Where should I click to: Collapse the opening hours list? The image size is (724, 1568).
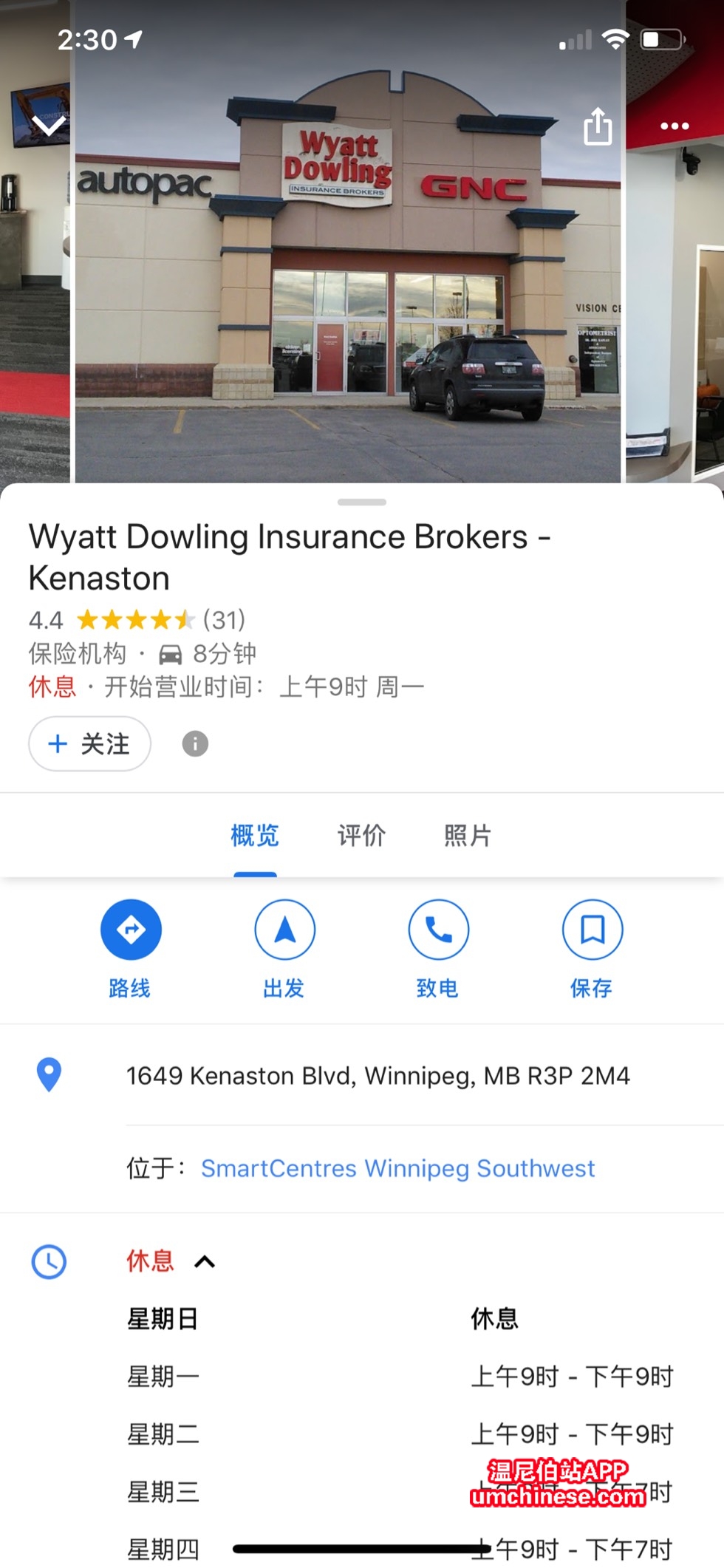point(205,1261)
